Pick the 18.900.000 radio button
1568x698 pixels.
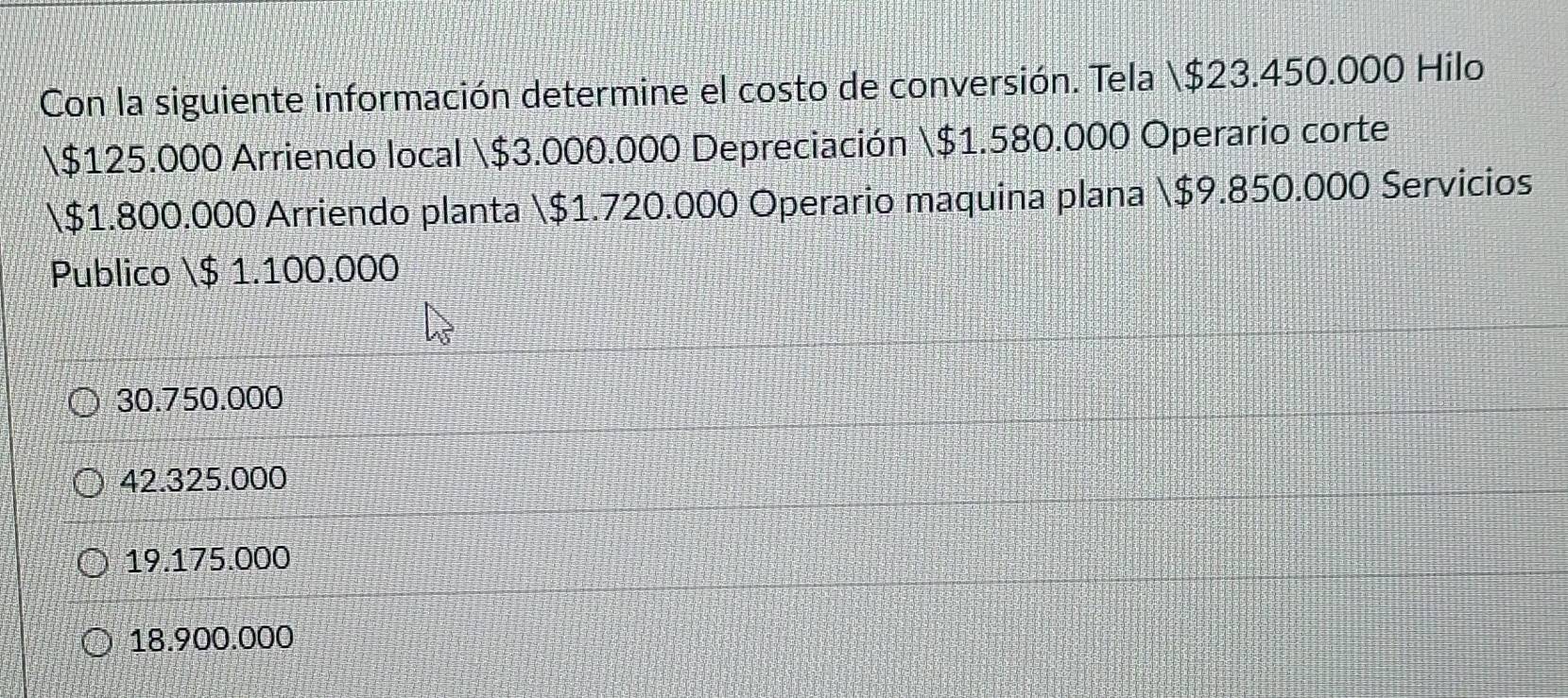pos(95,643)
